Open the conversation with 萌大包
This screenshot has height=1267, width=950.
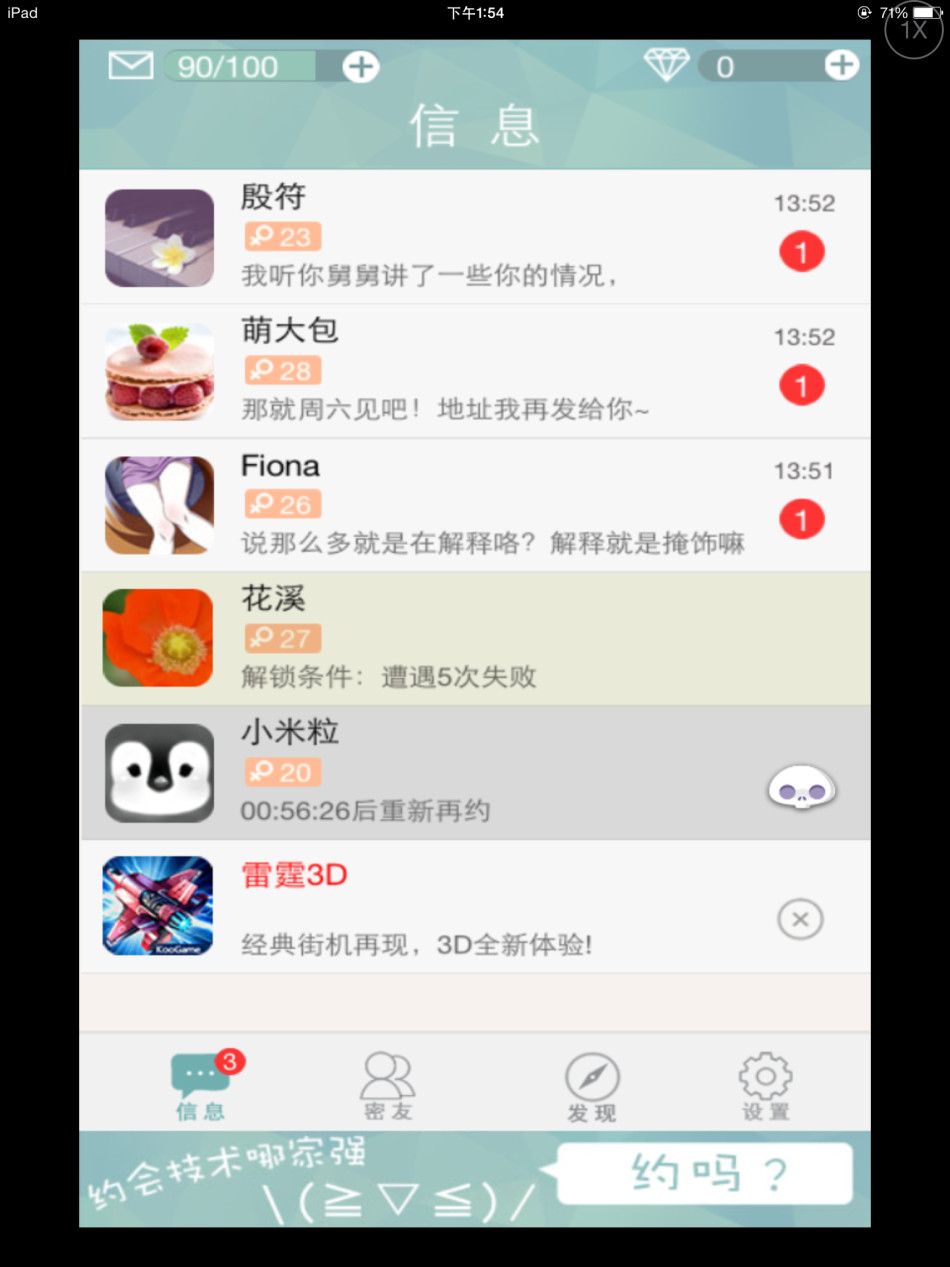tap(475, 371)
